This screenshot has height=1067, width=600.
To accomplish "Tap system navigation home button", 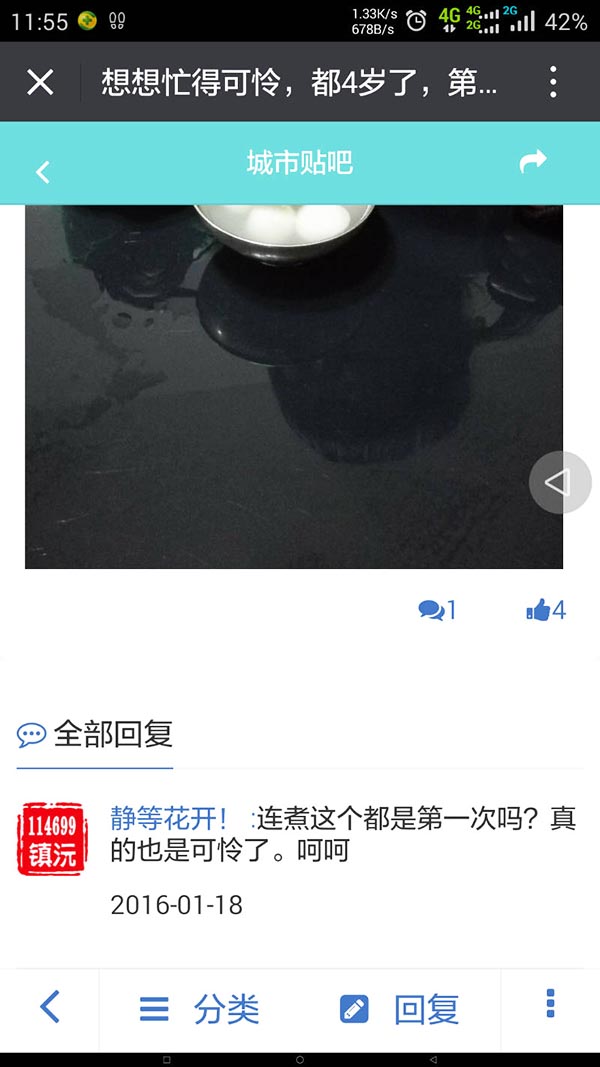I will (x=299, y=1060).
